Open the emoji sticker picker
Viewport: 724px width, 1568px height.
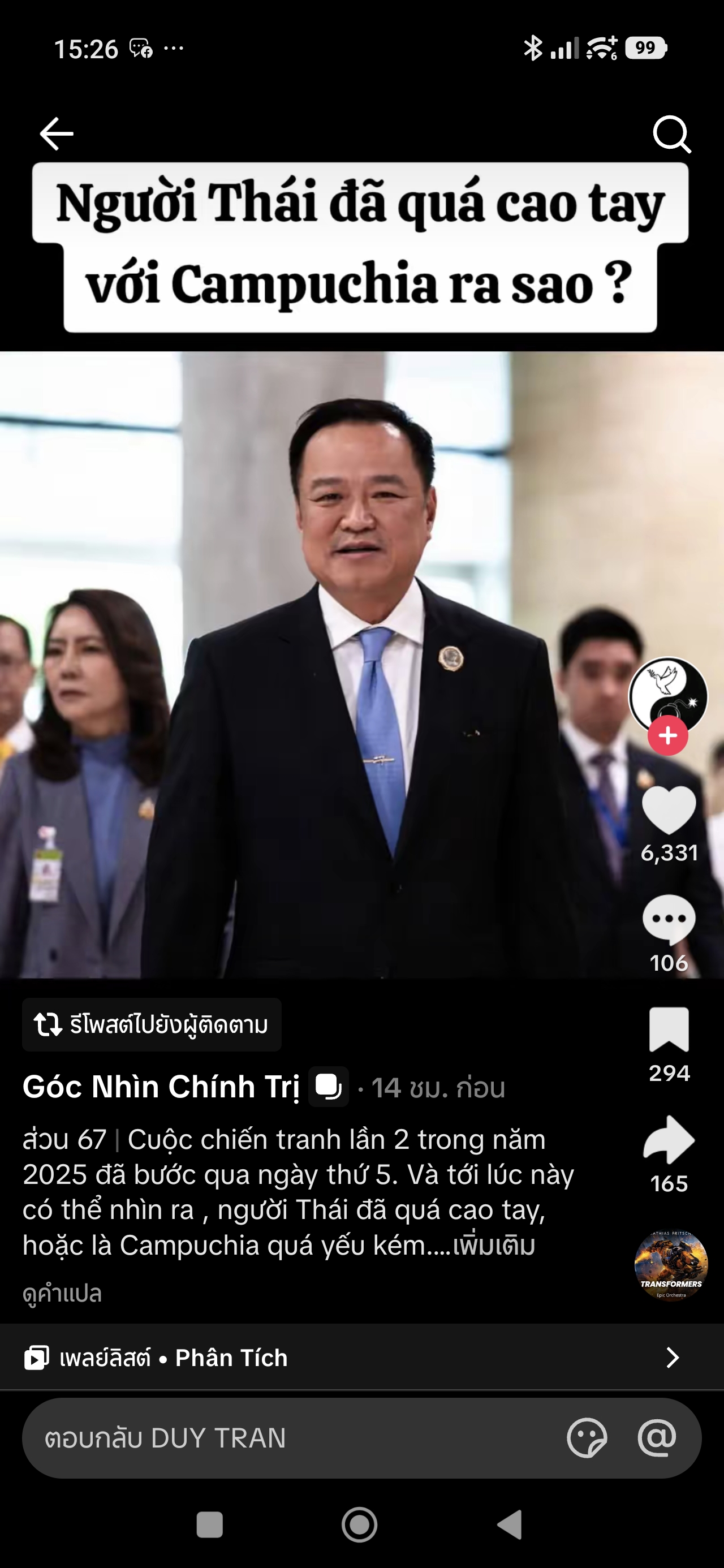(587, 1438)
